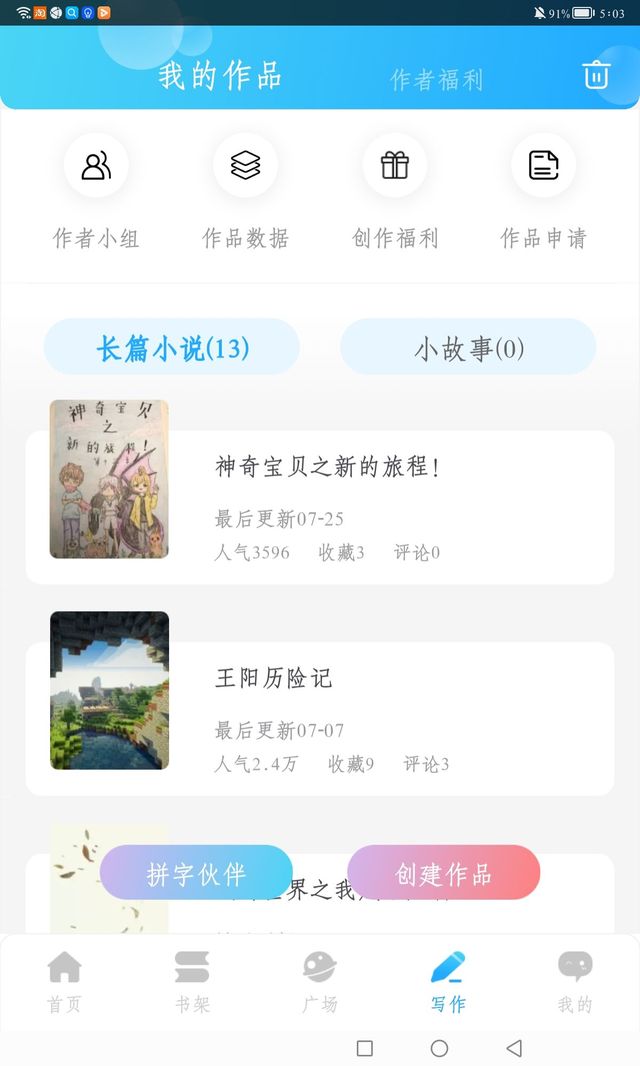Open the trash bin icon

(596, 75)
